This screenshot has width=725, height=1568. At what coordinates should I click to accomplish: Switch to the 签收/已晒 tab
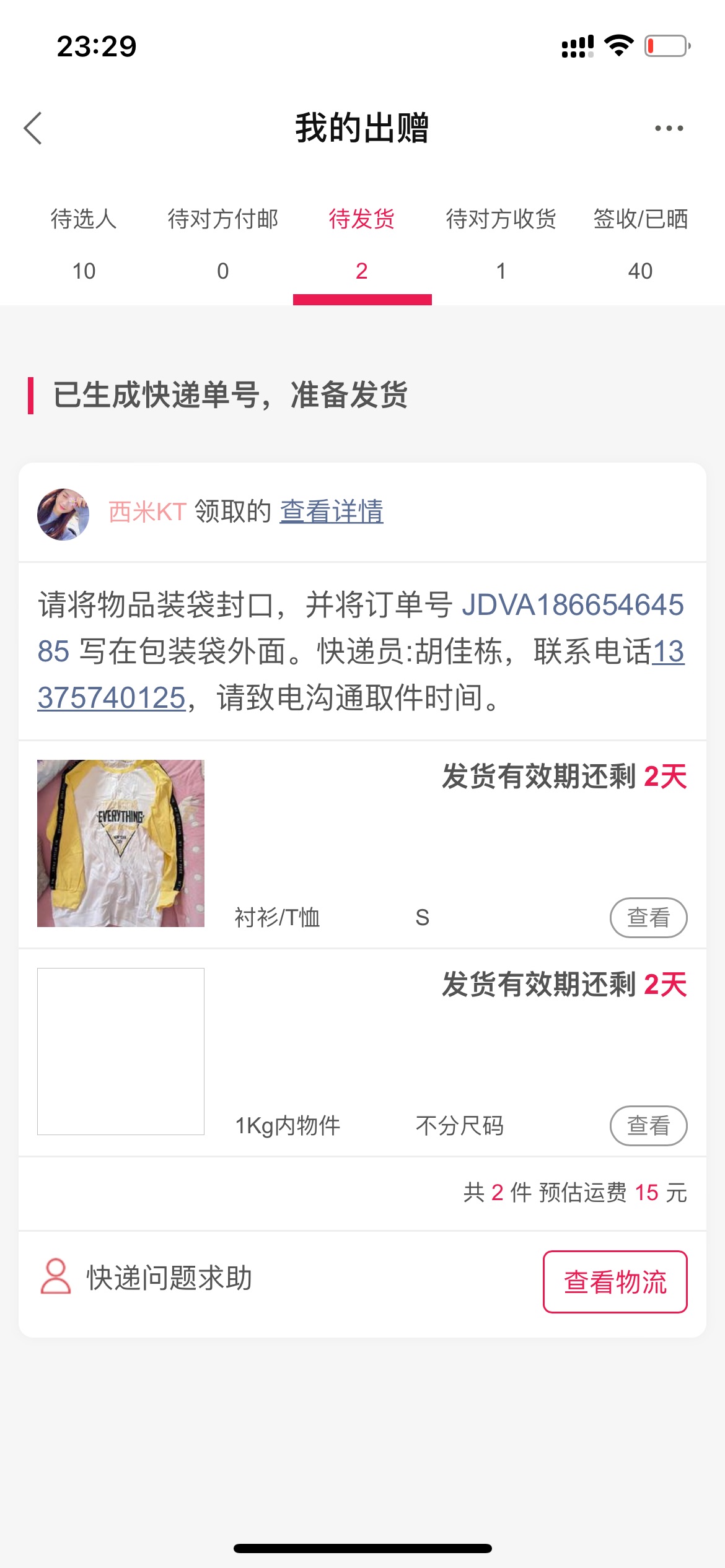click(641, 244)
